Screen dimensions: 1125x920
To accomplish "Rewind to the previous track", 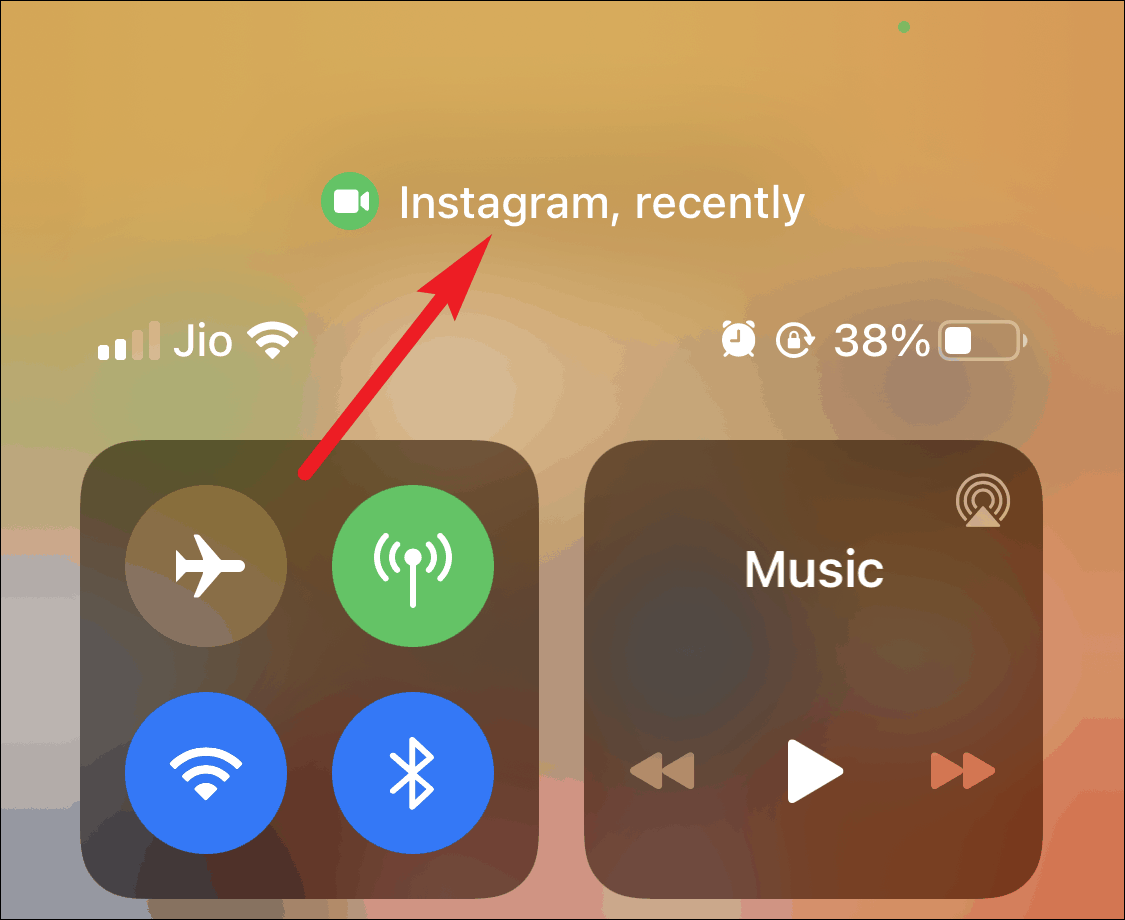I will tap(662, 771).
